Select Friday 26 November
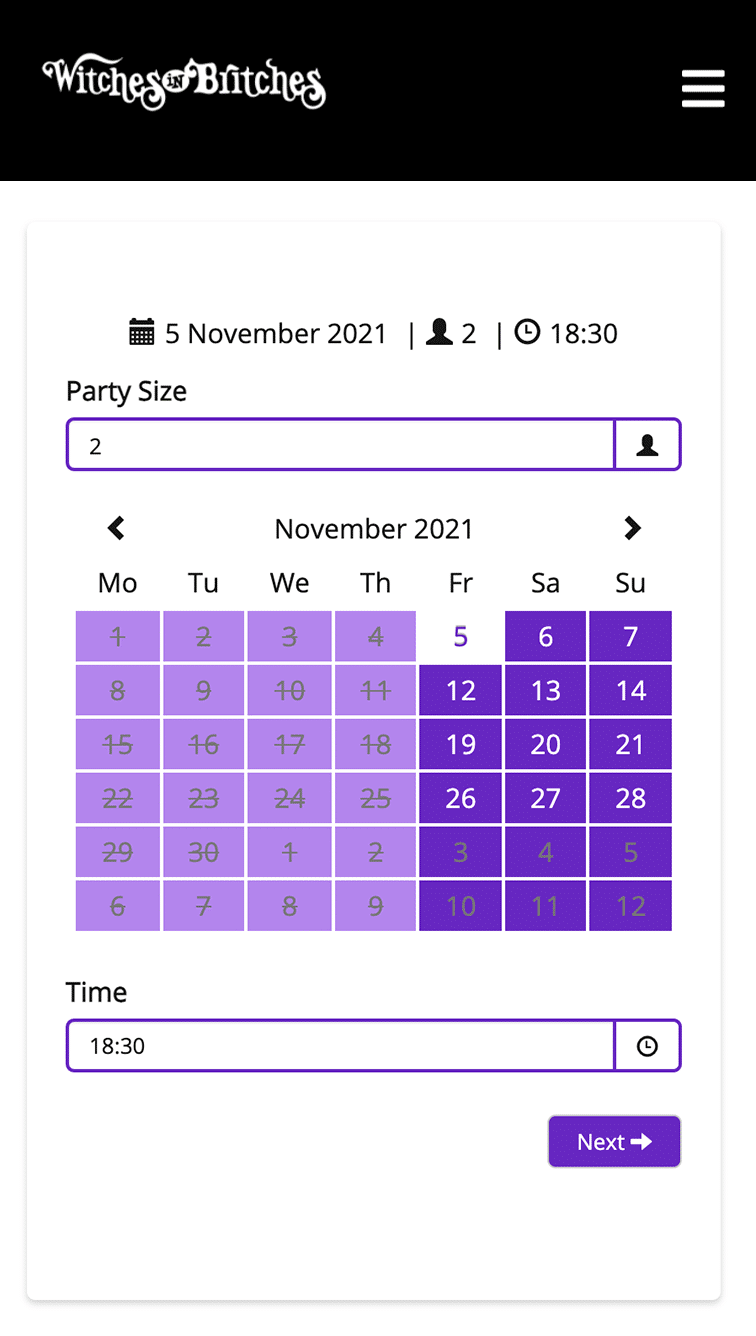 coord(460,798)
